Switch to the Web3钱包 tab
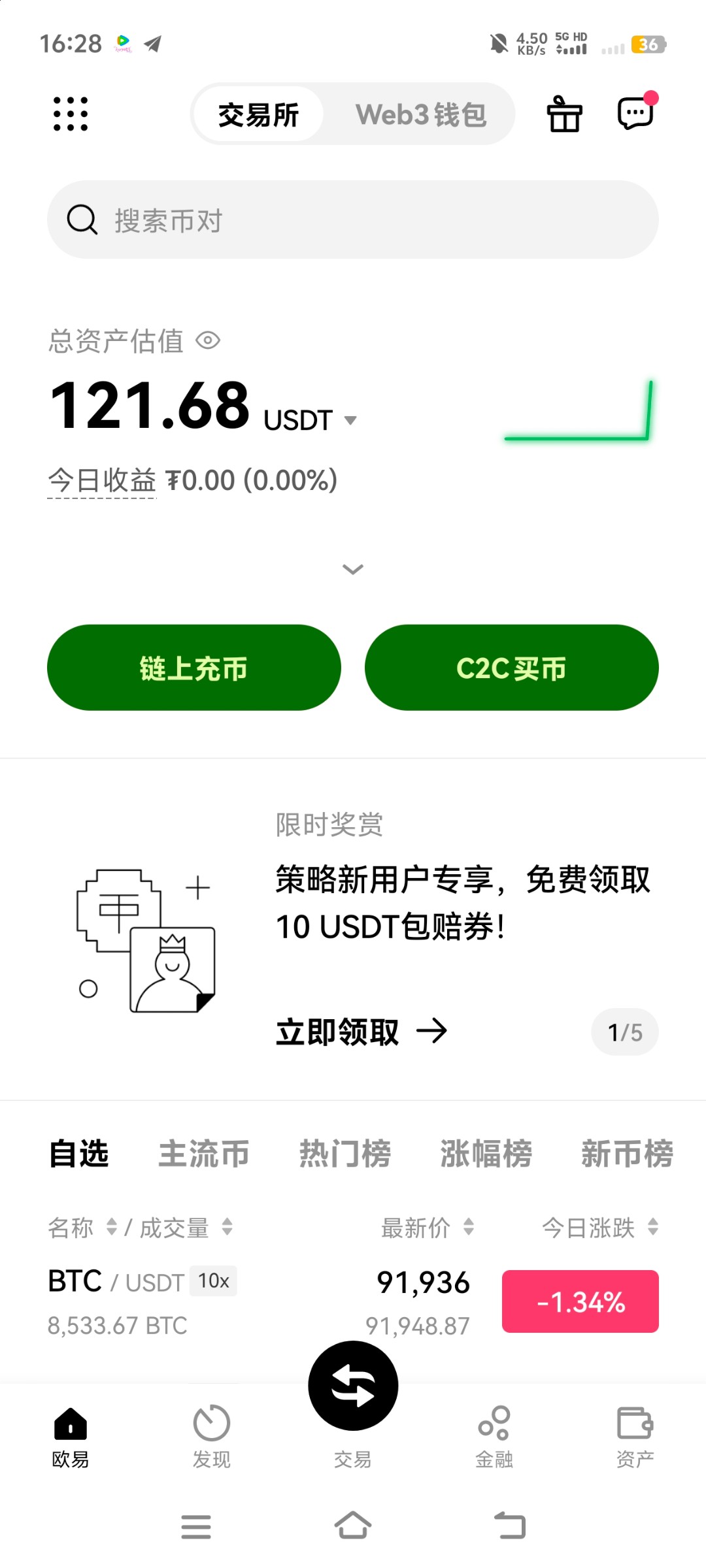The width and height of the screenshot is (706, 1568). (x=420, y=115)
